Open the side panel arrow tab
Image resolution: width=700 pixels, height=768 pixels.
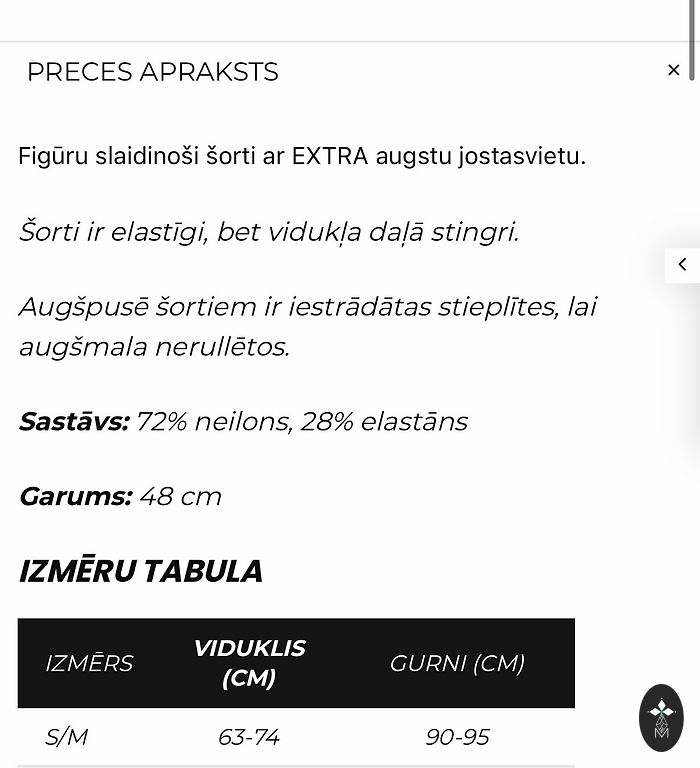pos(683,265)
